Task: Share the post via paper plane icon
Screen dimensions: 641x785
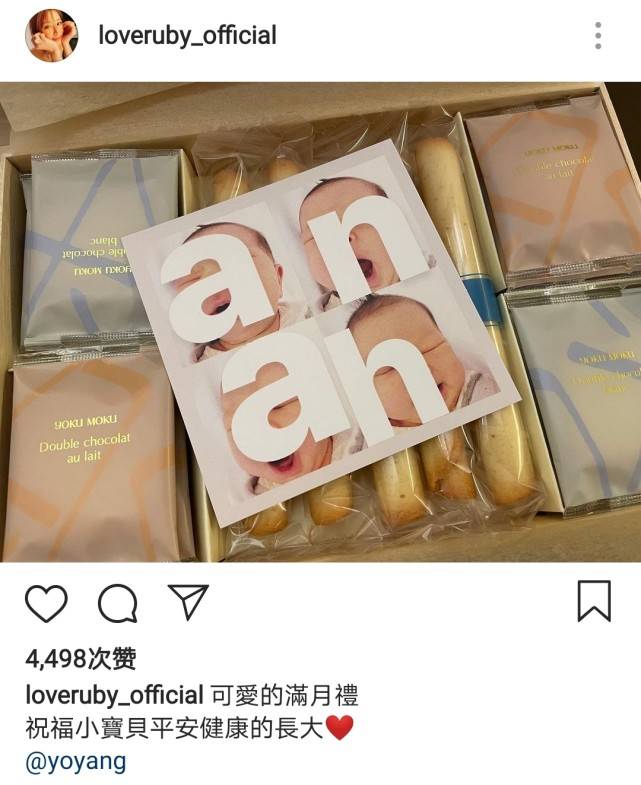Action: [187, 602]
